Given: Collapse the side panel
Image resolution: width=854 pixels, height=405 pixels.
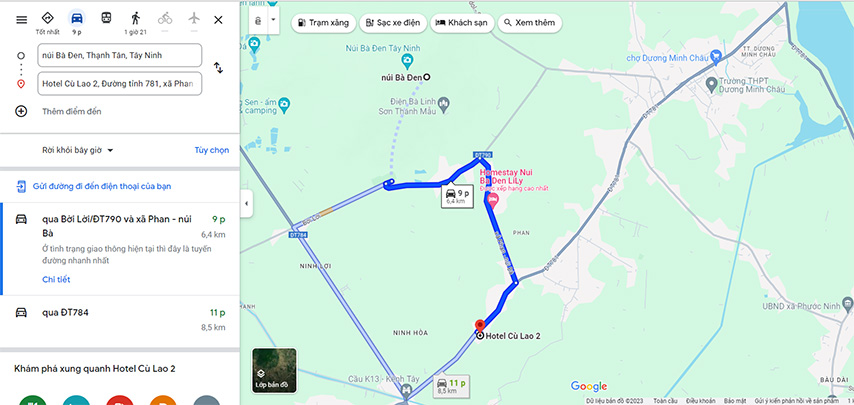Looking at the screenshot, I should coord(246,203).
